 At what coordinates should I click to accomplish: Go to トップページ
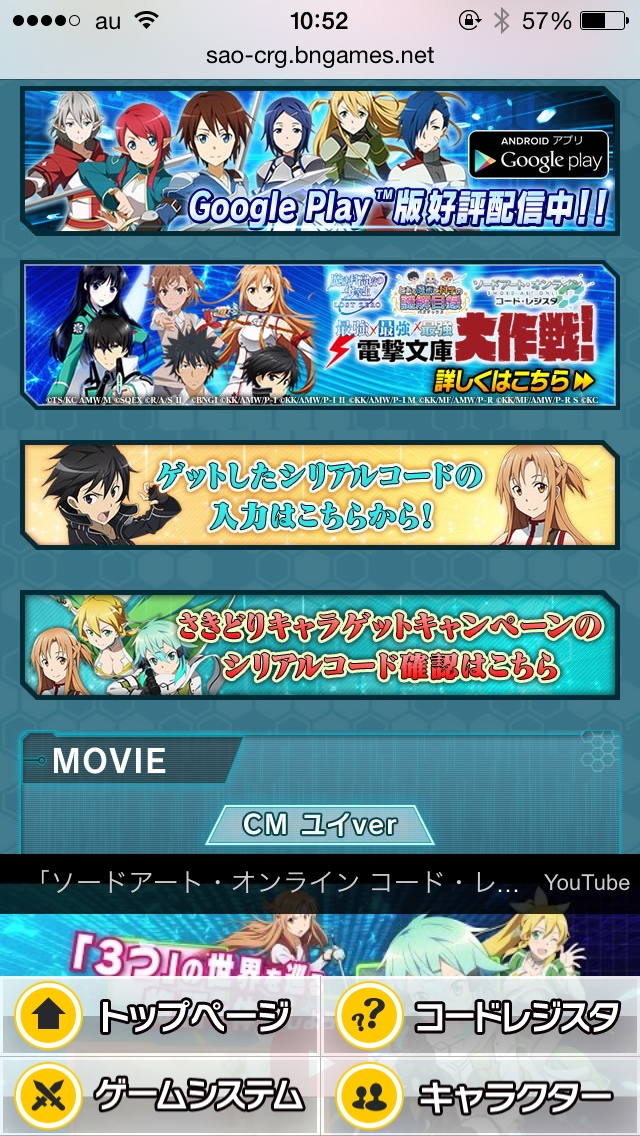161,1016
